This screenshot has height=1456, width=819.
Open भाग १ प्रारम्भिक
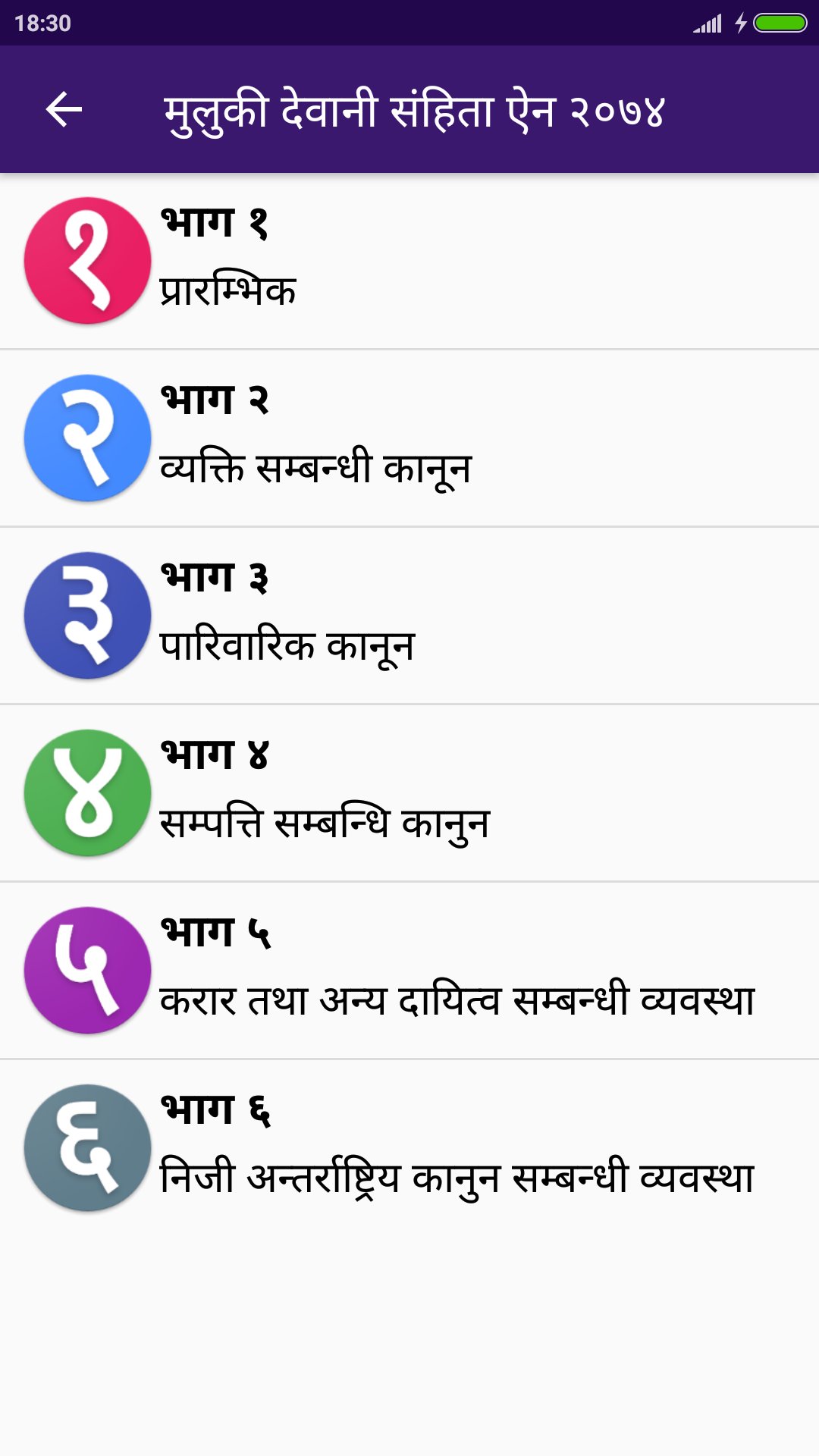(x=409, y=261)
